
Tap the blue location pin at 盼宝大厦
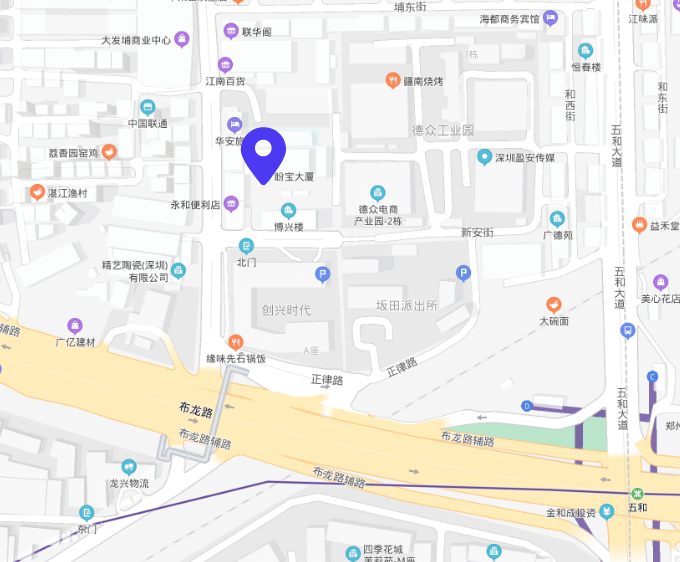tap(265, 155)
